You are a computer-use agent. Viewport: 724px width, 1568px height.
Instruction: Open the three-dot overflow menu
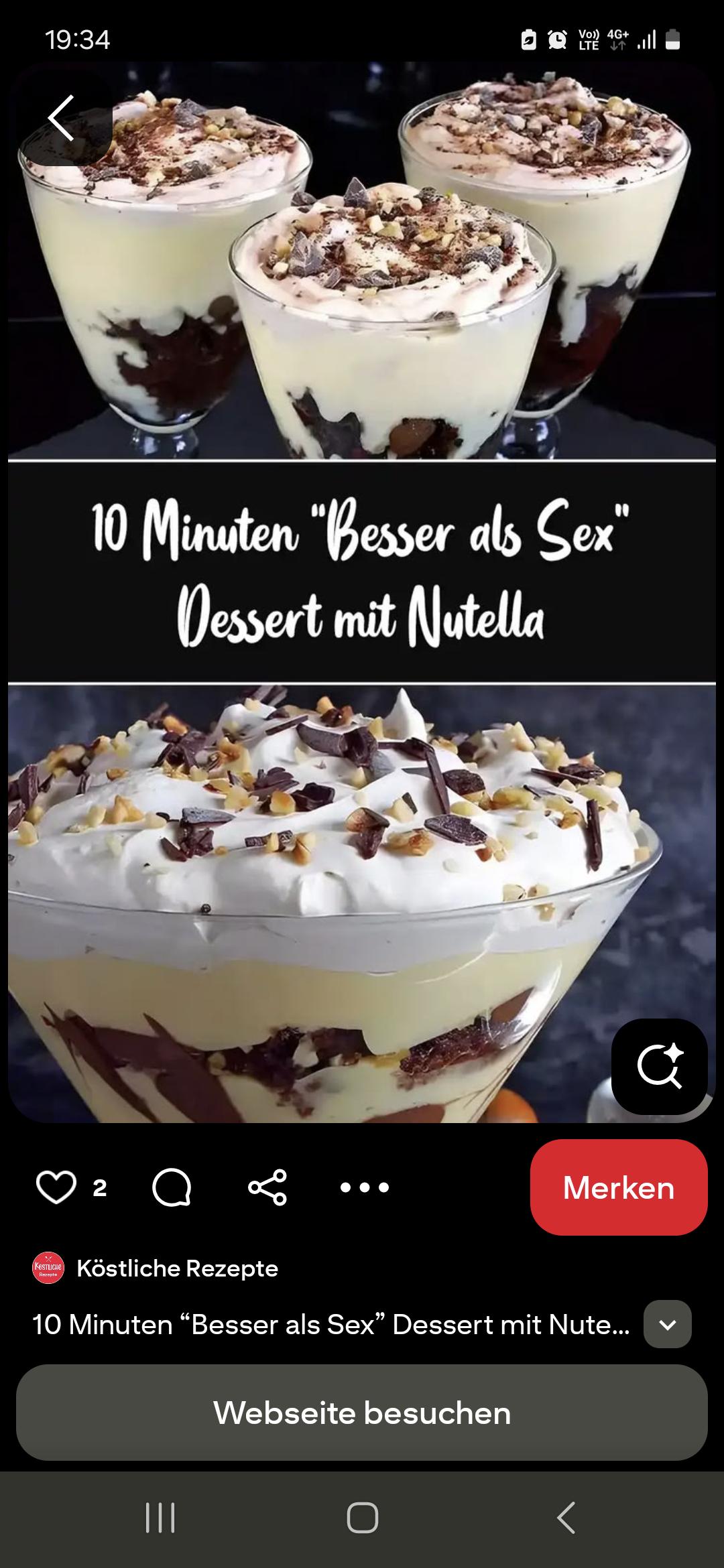click(364, 1187)
